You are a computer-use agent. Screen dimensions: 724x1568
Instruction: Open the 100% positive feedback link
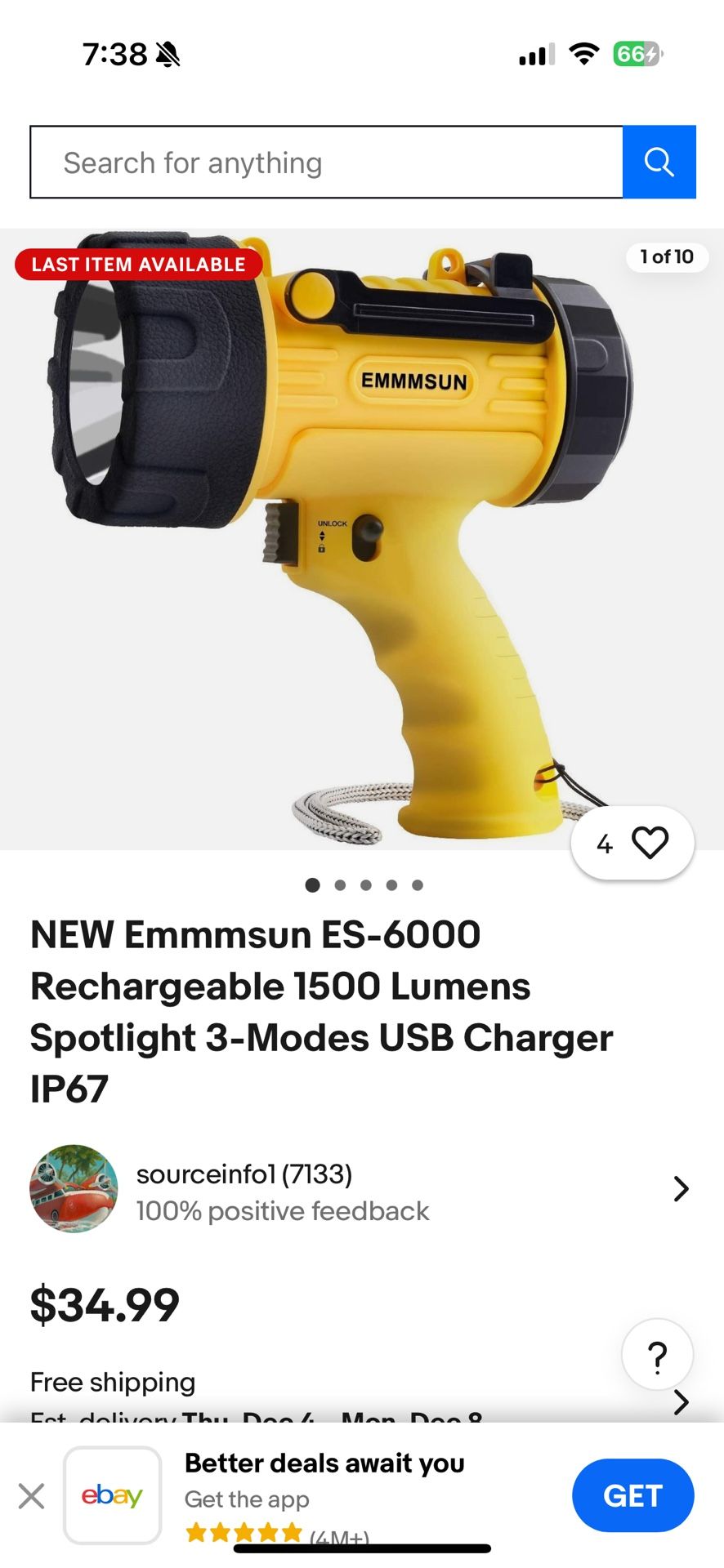tap(282, 1210)
